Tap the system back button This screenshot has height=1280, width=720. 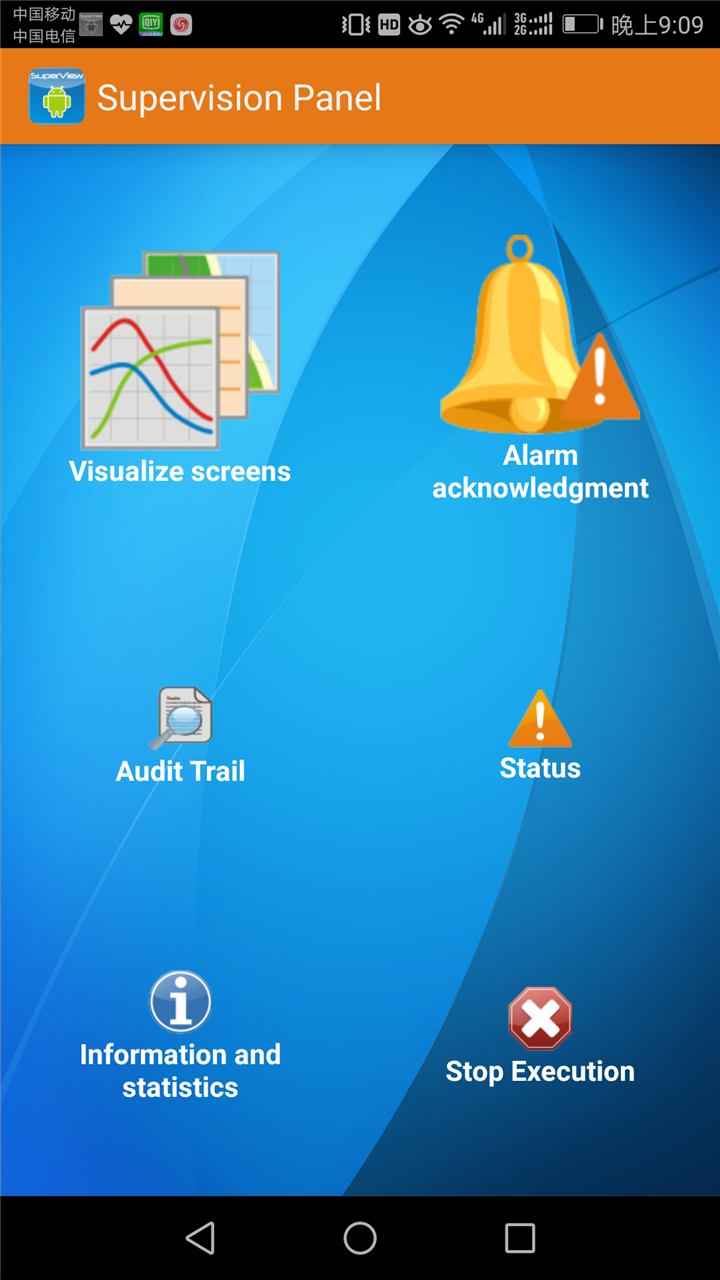pyautogui.click(x=200, y=1238)
